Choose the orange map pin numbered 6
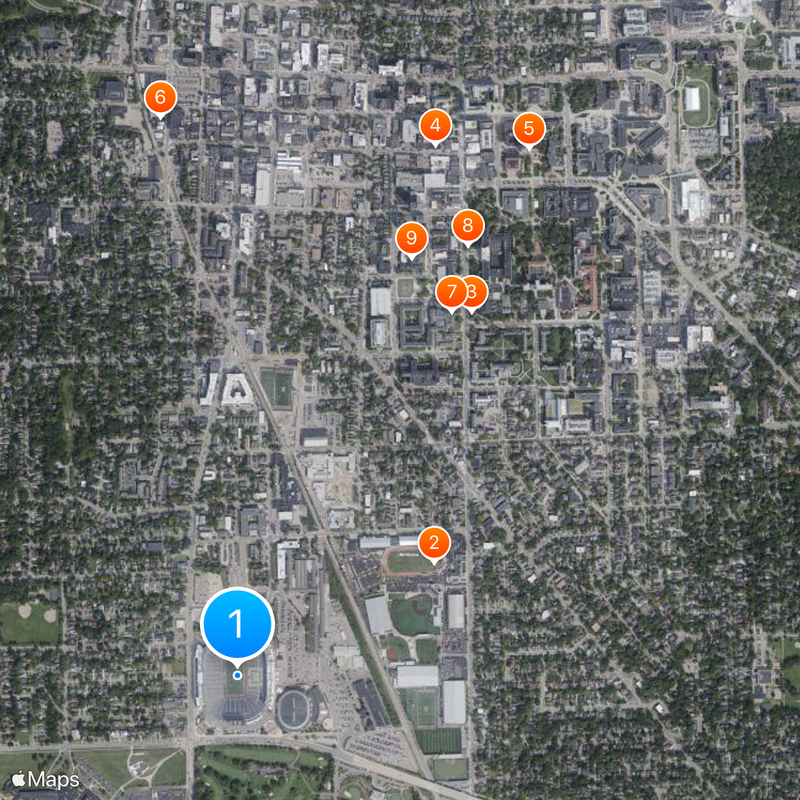The width and height of the screenshot is (800, 800). coord(159,98)
